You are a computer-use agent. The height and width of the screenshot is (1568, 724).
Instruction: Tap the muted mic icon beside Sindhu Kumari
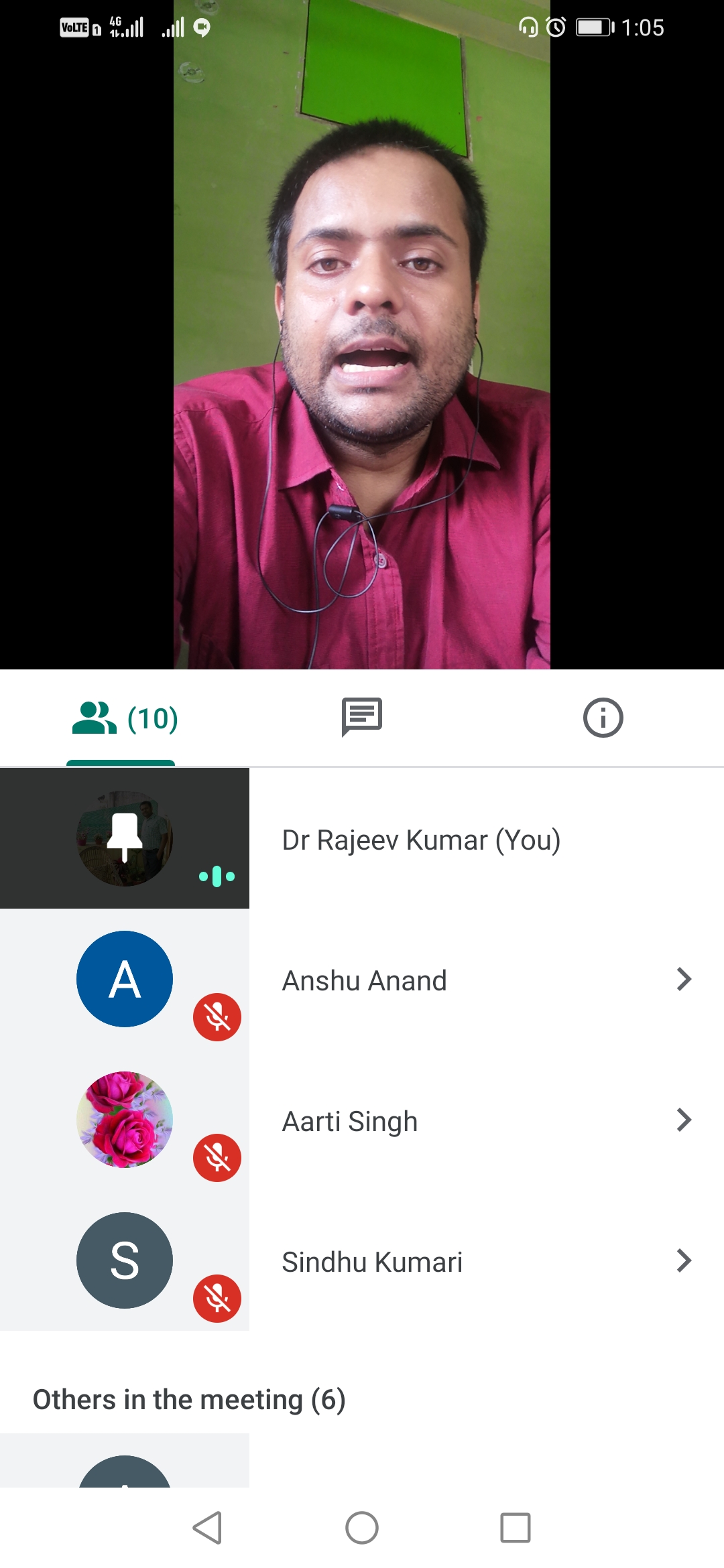[217, 1299]
